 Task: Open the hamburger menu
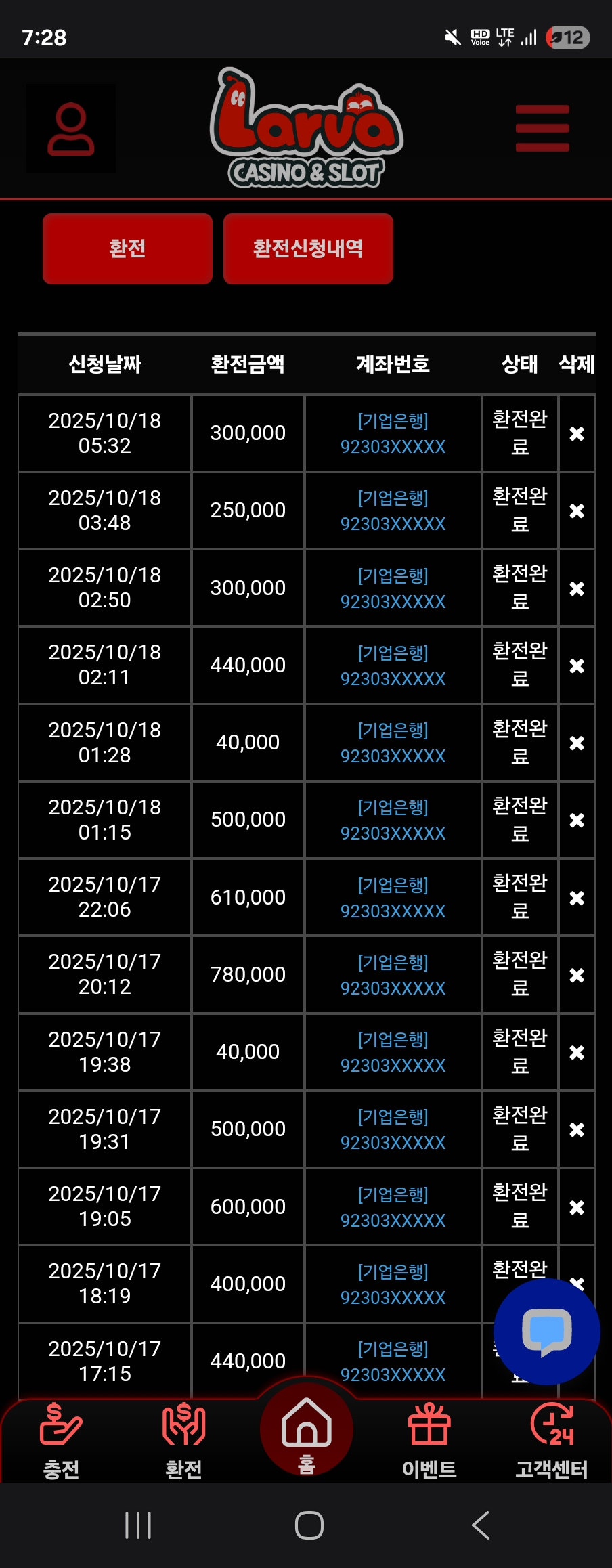542,129
